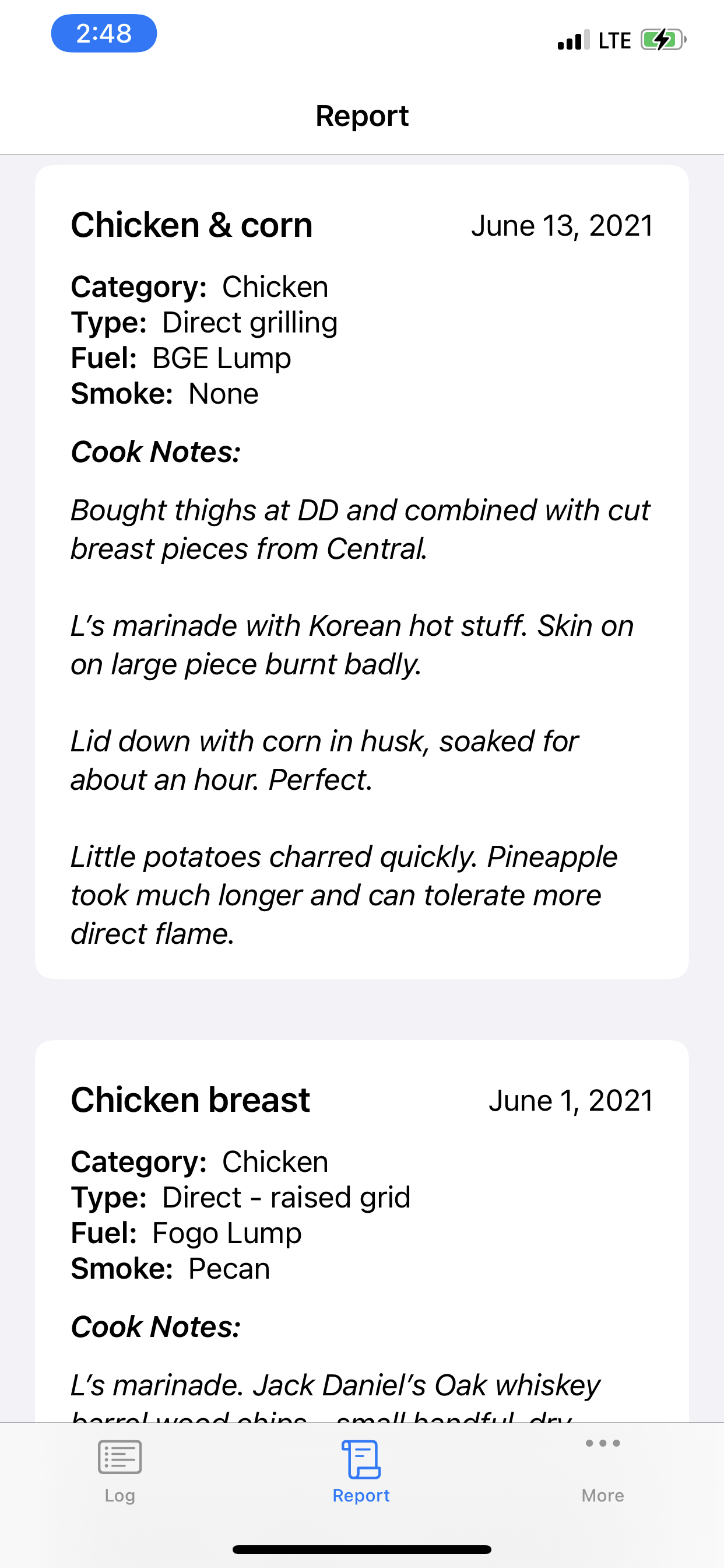Tap the blue time pill showing 2:48

104,33
